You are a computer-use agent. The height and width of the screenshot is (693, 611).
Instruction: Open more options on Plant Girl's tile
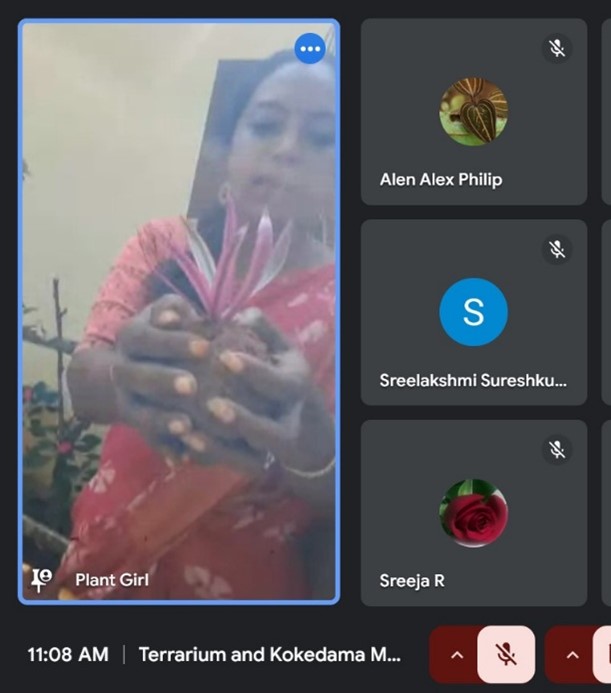pos(310,48)
